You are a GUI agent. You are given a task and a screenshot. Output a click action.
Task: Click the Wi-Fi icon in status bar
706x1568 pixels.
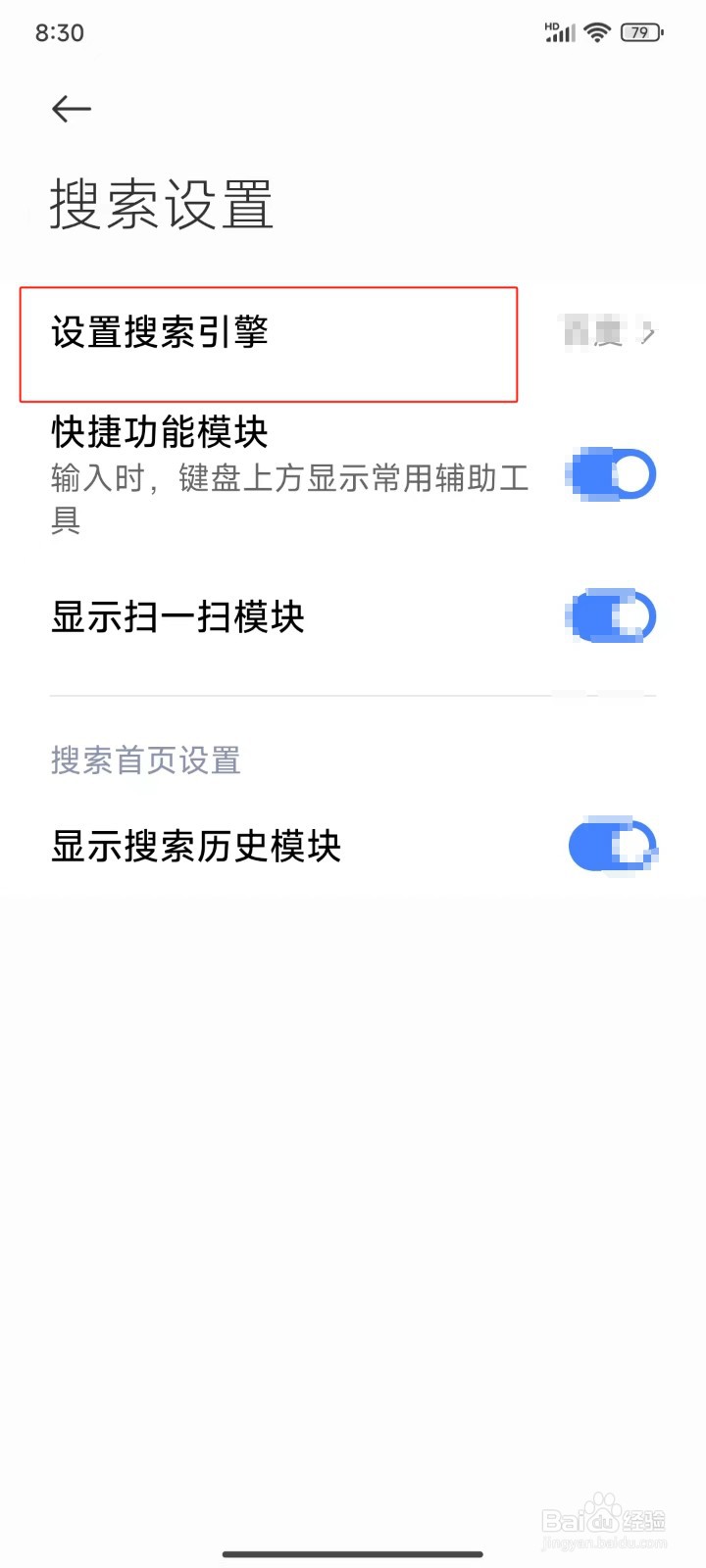(x=598, y=31)
